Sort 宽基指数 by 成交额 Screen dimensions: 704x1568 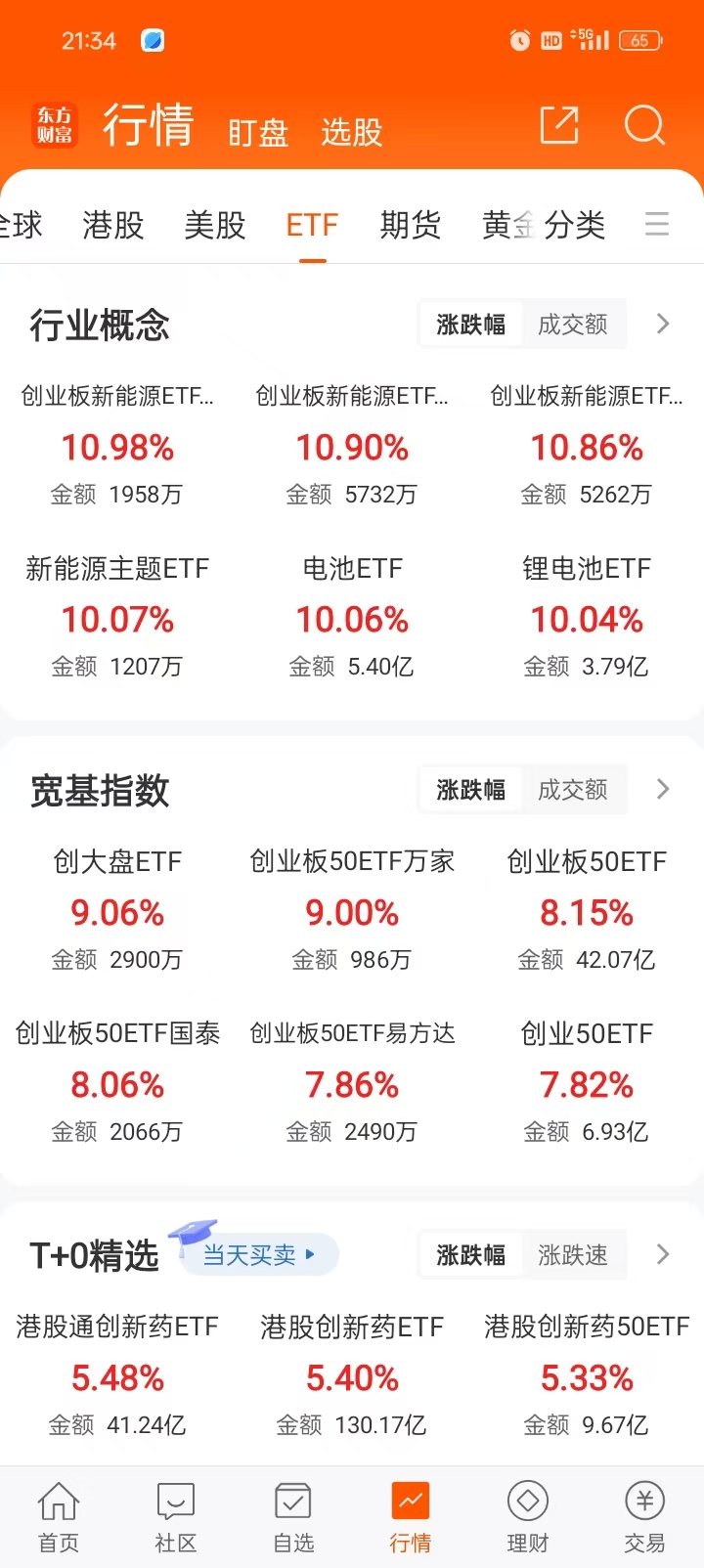[573, 790]
